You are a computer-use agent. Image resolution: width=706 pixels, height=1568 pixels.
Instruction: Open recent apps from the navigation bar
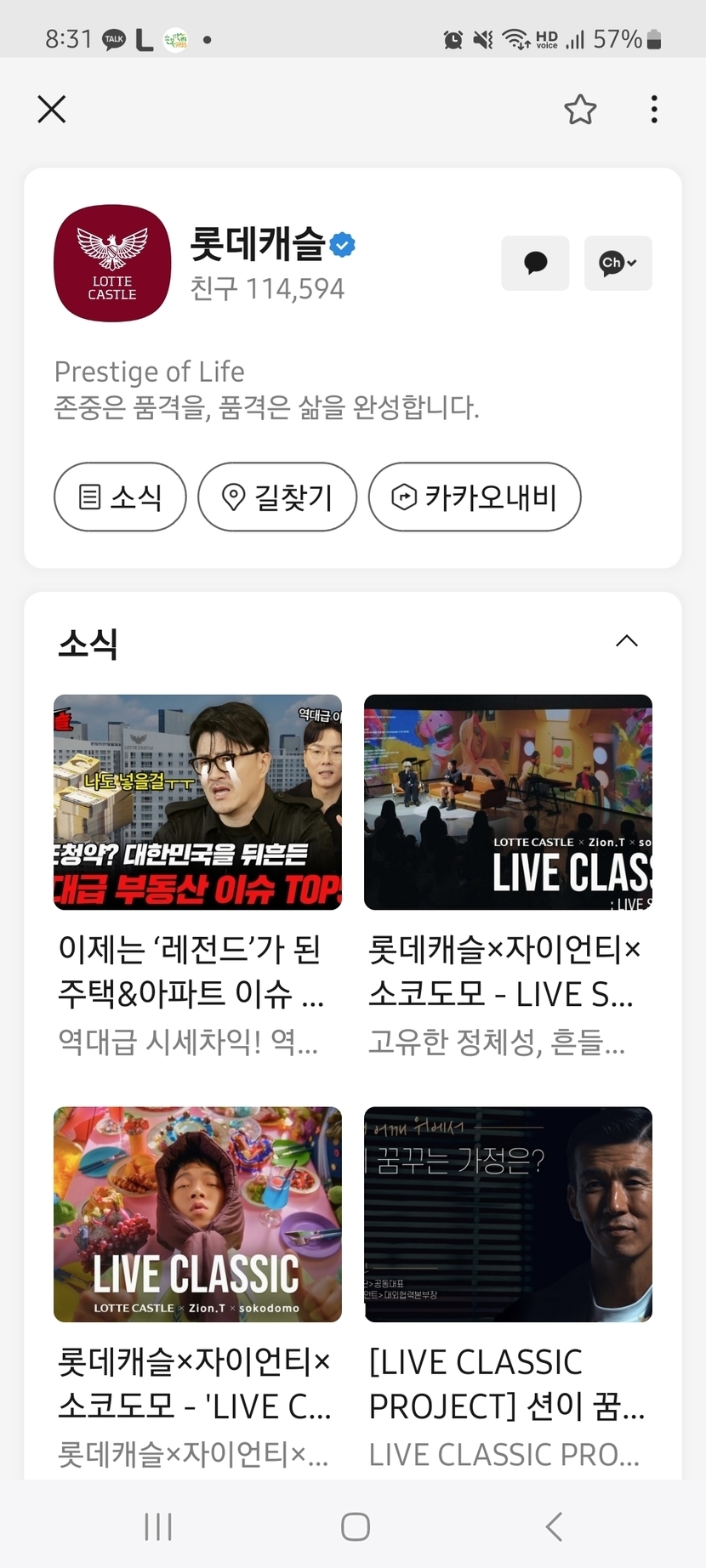[158, 1526]
